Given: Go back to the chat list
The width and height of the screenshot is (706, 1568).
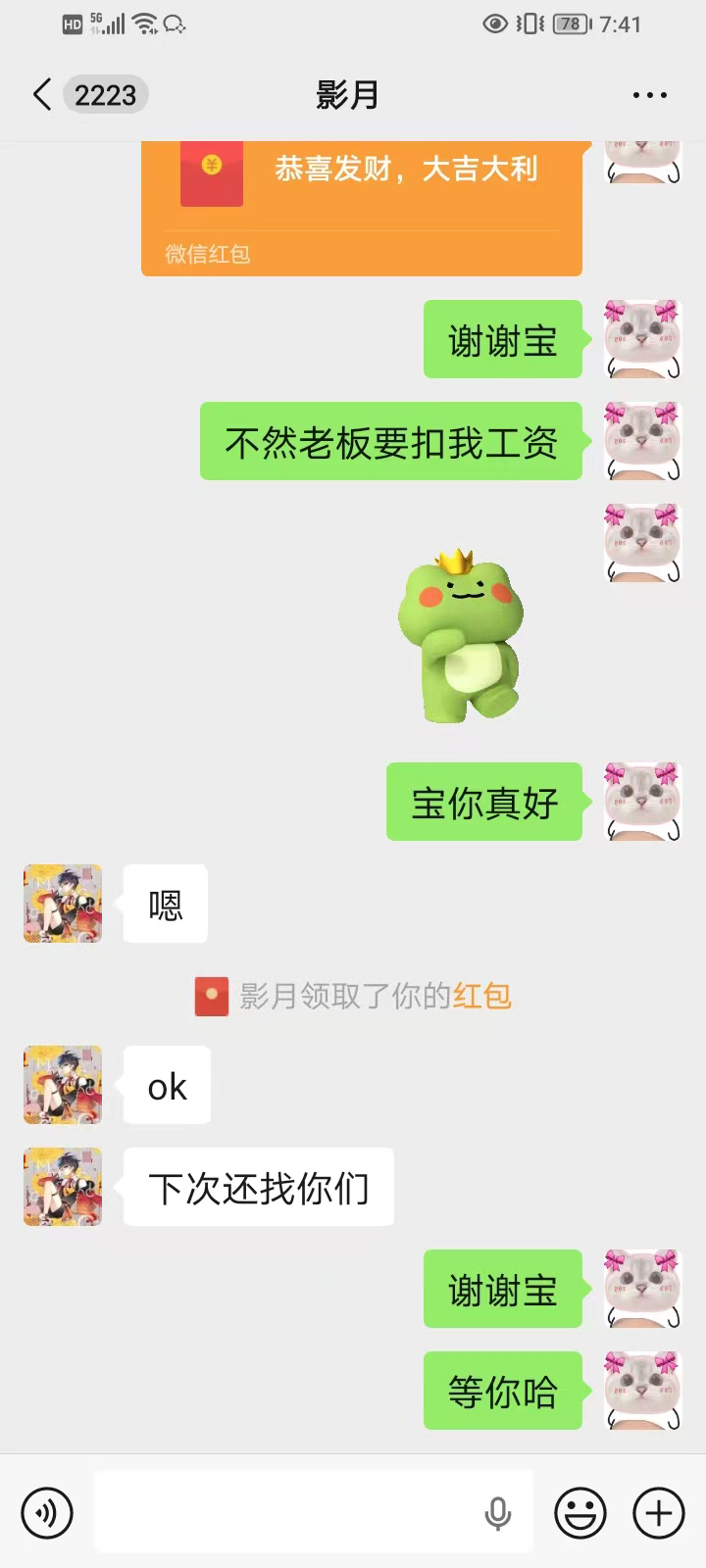Looking at the screenshot, I should click(41, 95).
